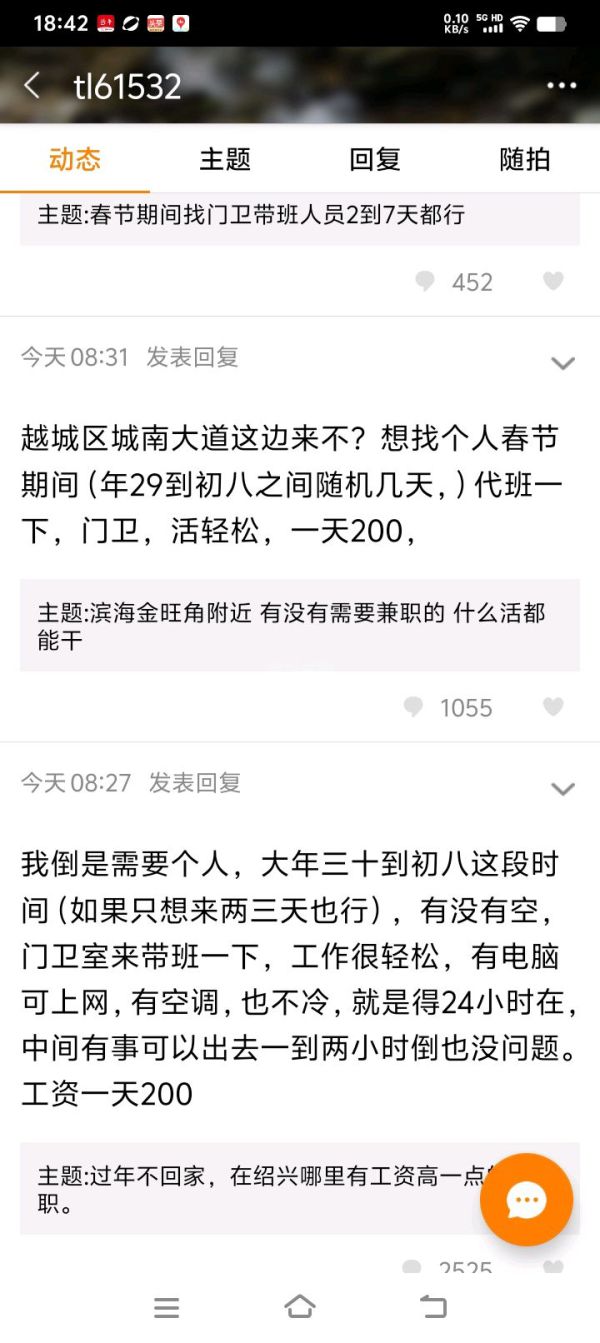The width and height of the screenshot is (600, 1343).
Task: Expand options for the 08:31 reply
Action: click(x=563, y=363)
